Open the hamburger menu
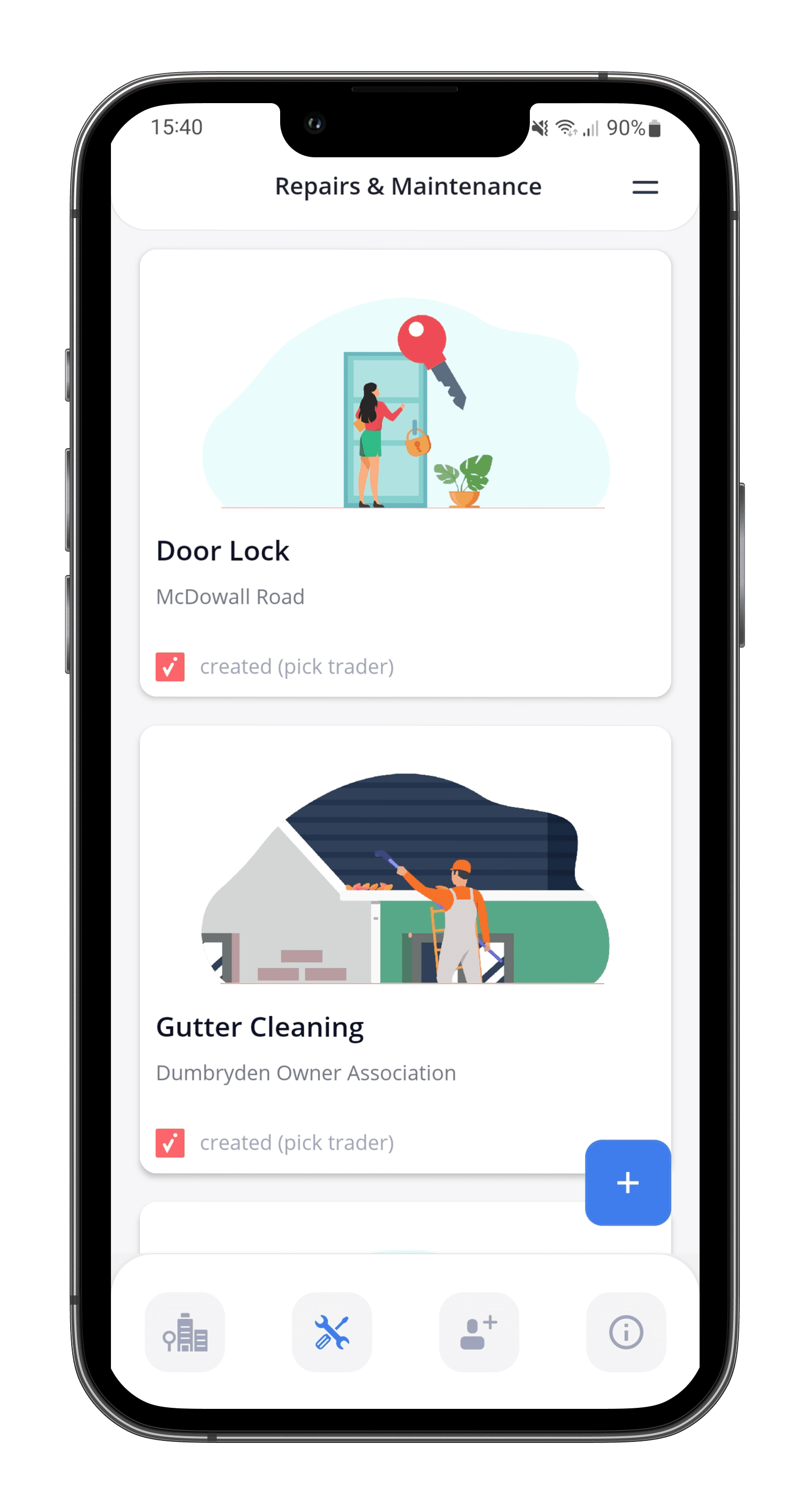The width and height of the screenshot is (810, 1512). (644, 187)
